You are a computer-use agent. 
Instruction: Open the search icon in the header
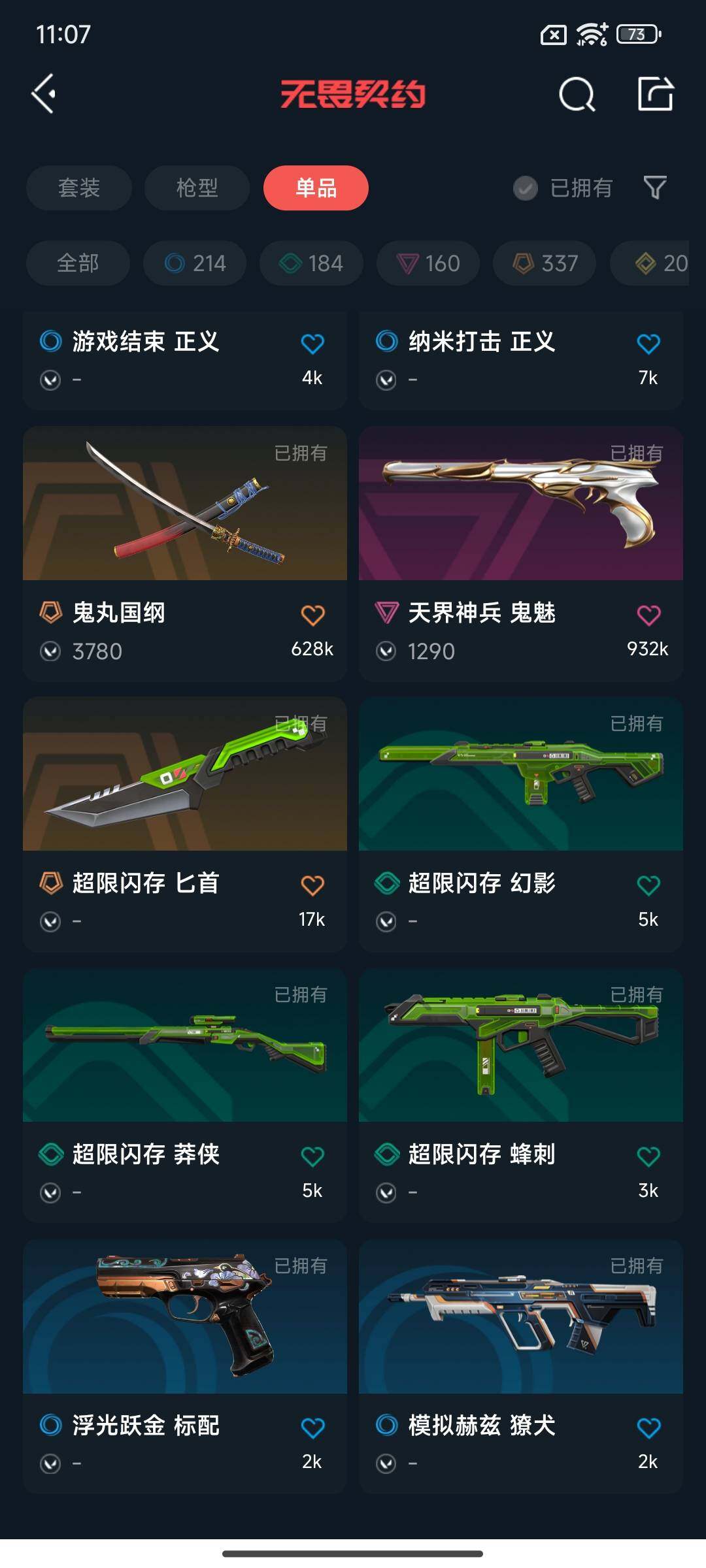pos(577,95)
